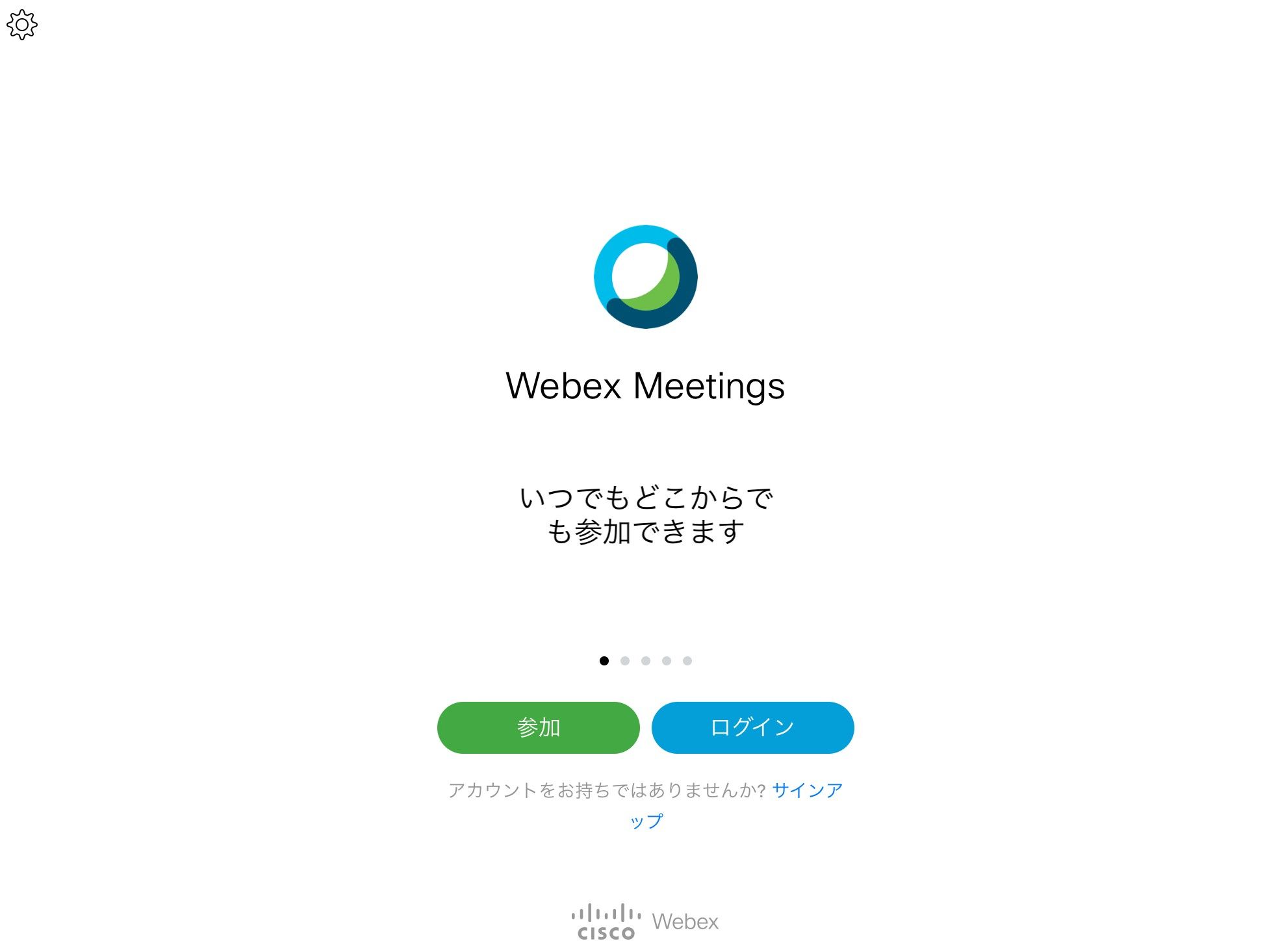Viewport: 1278px width, 952px height.
Task: Open the settings gear icon
Action: click(22, 25)
